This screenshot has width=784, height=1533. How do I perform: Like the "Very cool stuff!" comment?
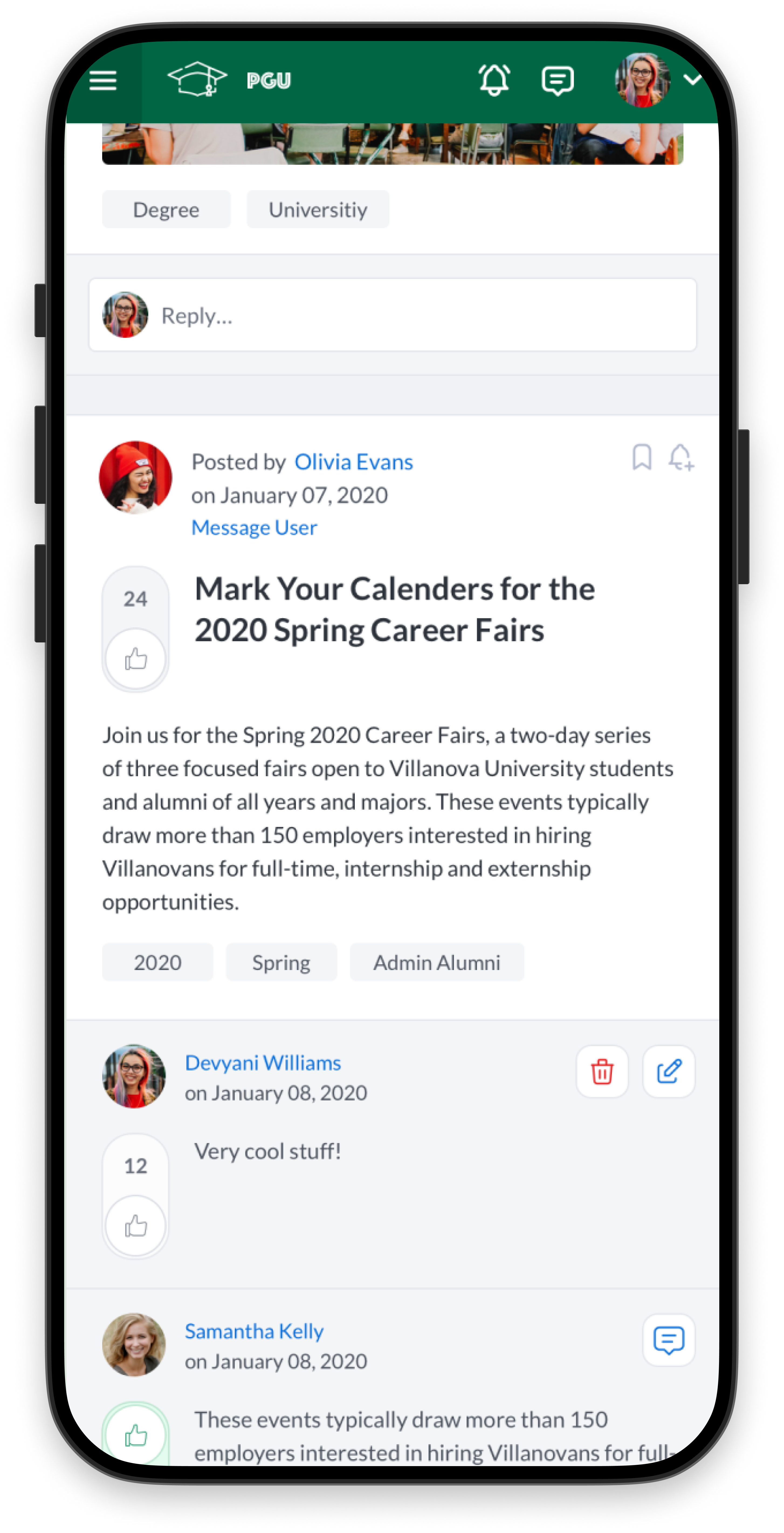[136, 1226]
